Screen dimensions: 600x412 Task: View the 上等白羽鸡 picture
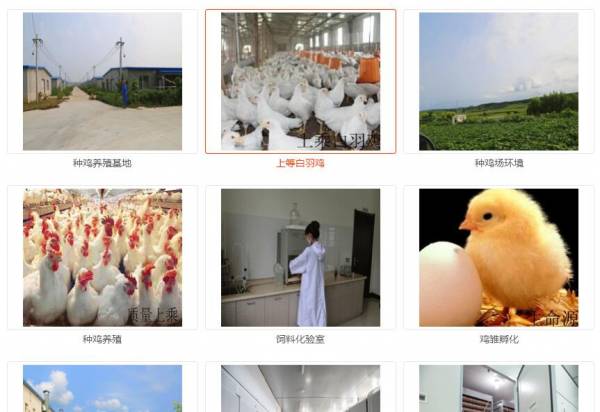(300, 82)
